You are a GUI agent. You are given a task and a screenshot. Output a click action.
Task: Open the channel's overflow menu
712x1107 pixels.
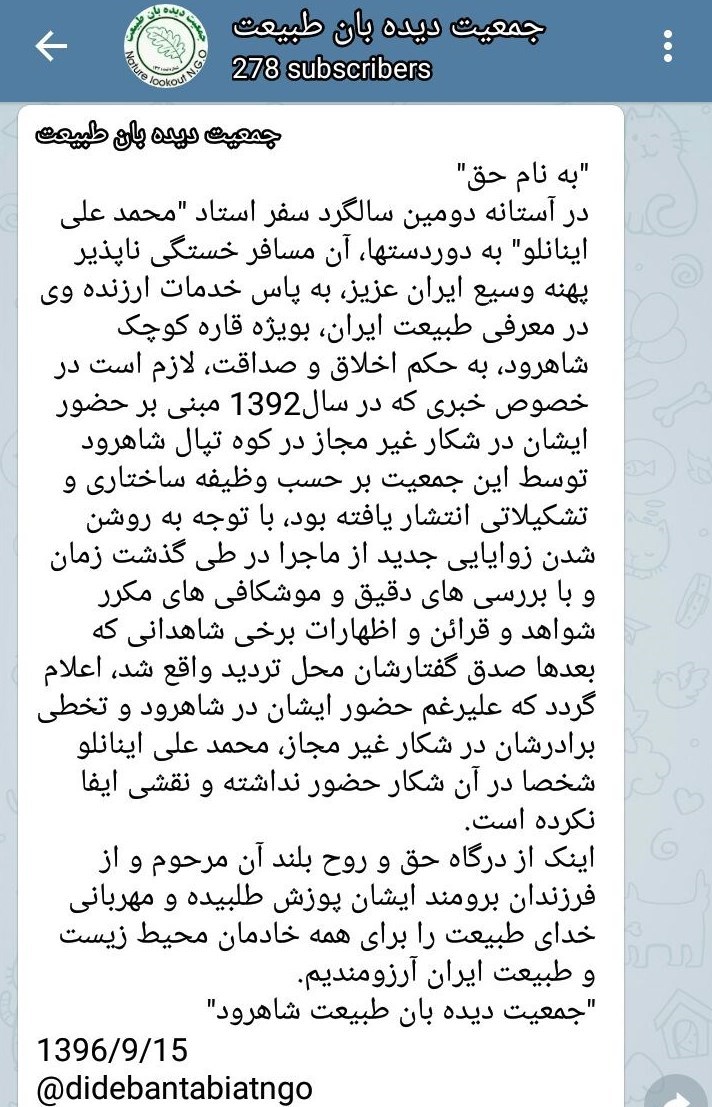click(x=669, y=46)
